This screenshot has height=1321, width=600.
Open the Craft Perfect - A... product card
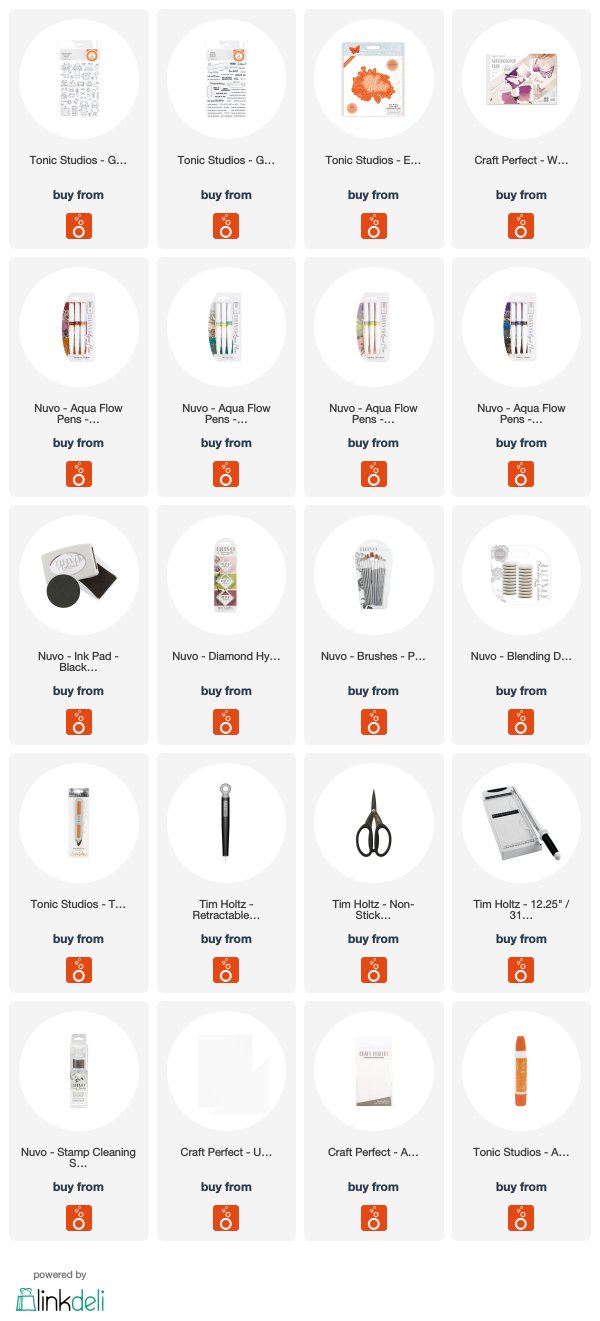[373, 1121]
